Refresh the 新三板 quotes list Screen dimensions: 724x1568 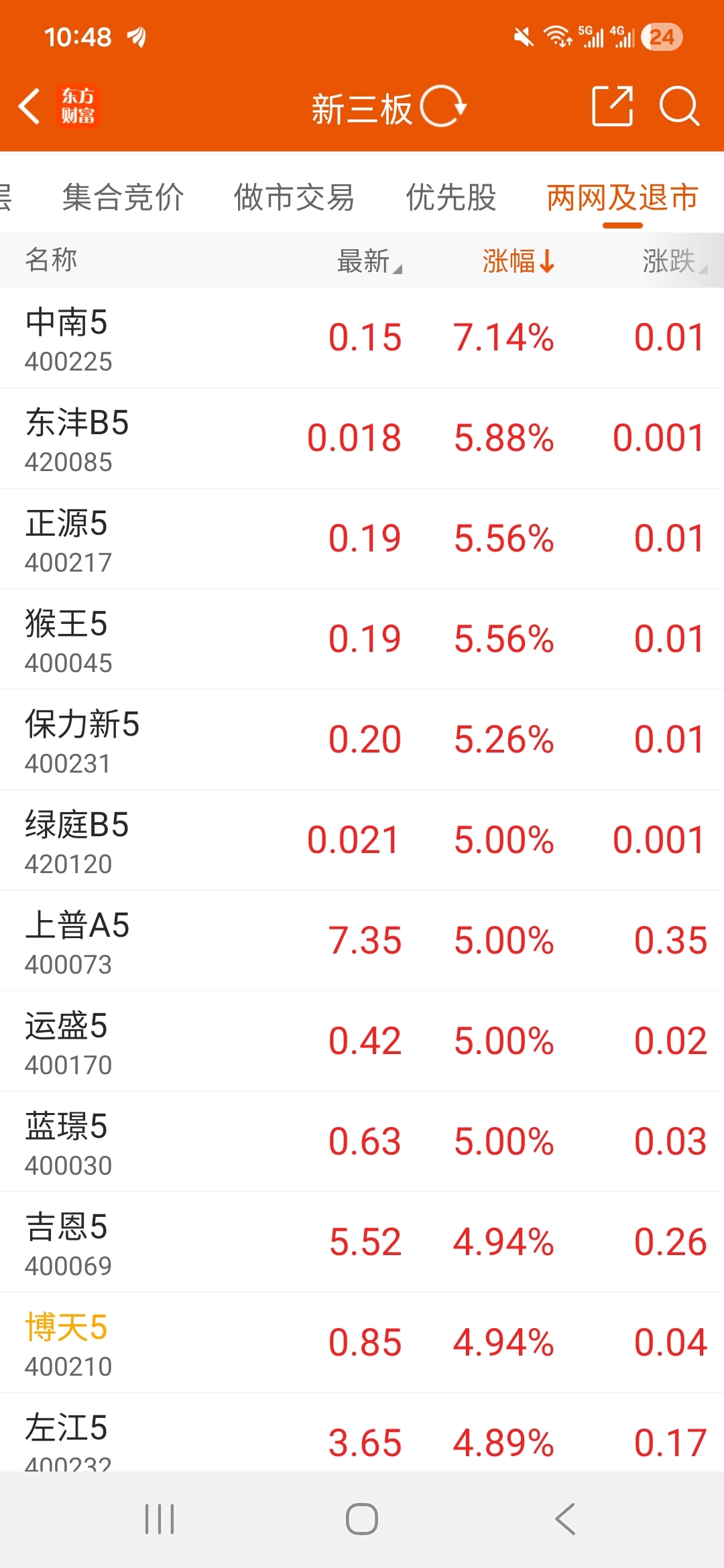pyautogui.click(x=442, y=107)
